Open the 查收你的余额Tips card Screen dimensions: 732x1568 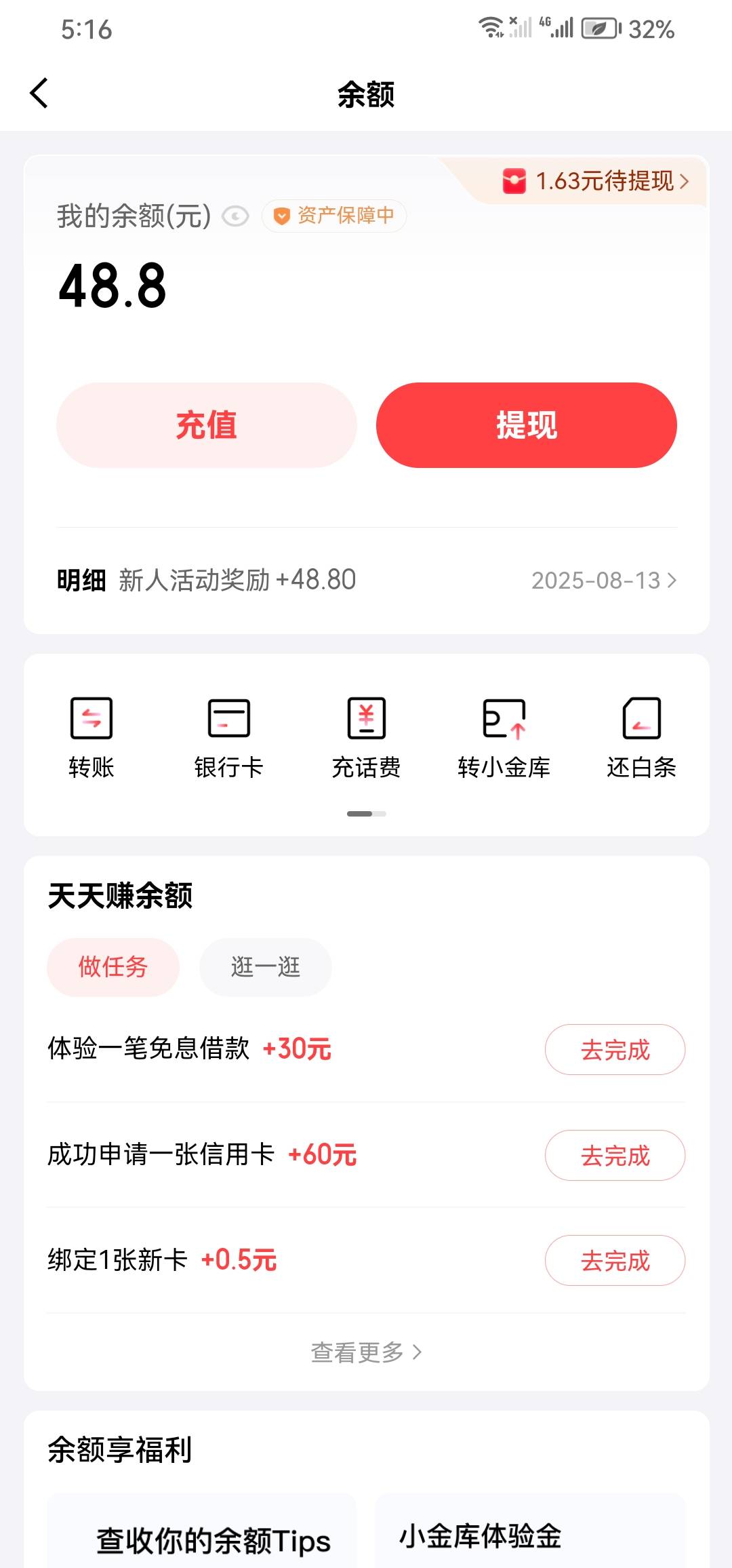pyautogui.click(x=201, y=1531)
